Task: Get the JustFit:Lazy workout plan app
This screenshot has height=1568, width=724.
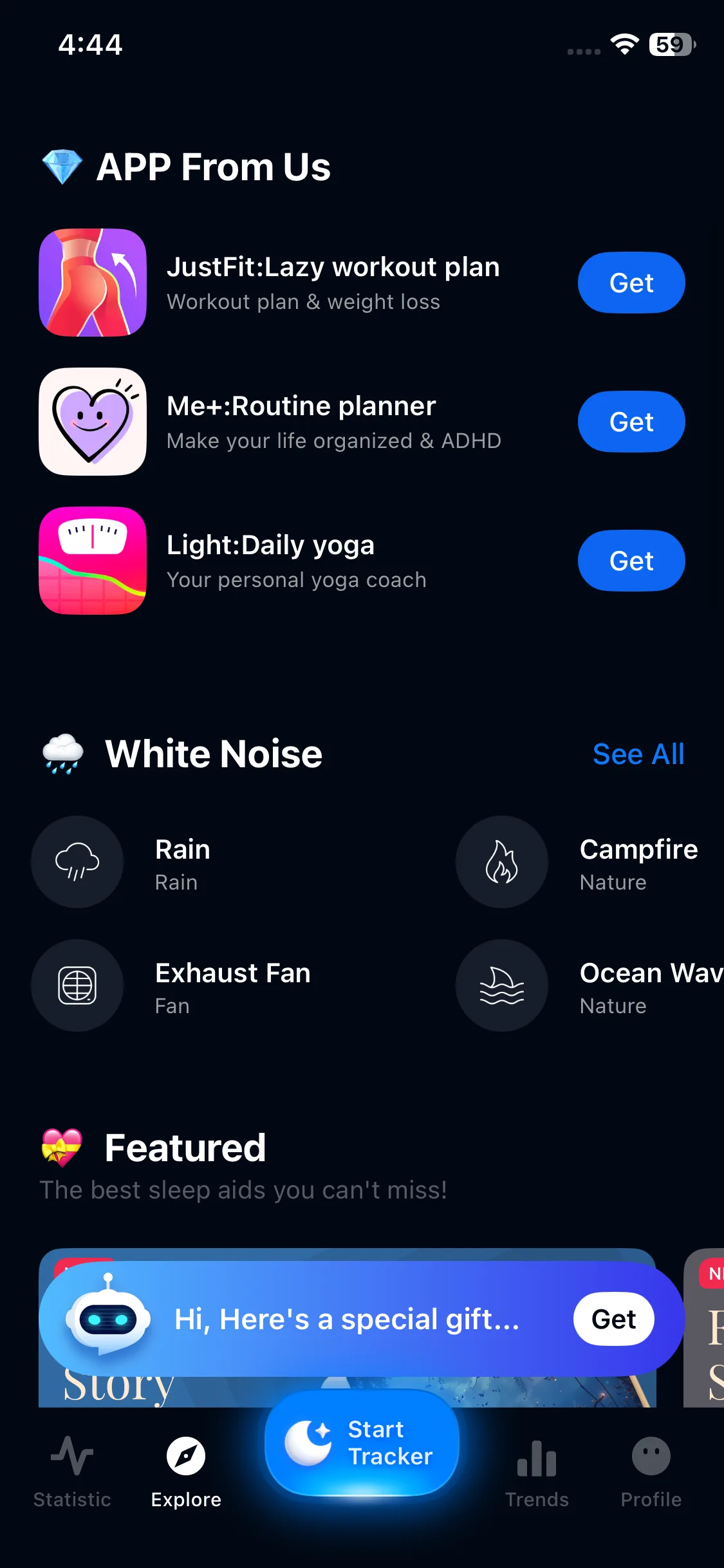Action: click(631, 283)
